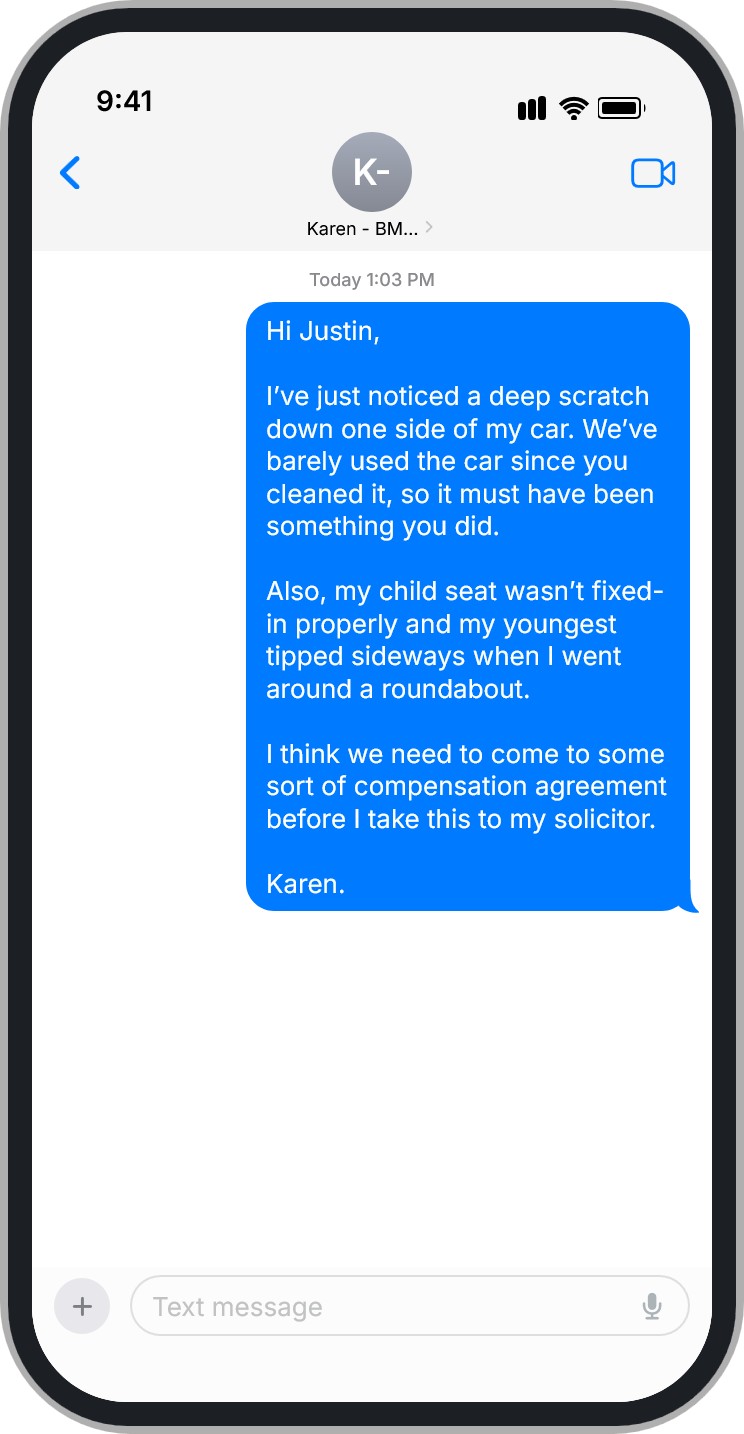The width and height of the screenshot is (744, 1434).
Task: Tap the plus attachment button
Action: (82, 1306)
